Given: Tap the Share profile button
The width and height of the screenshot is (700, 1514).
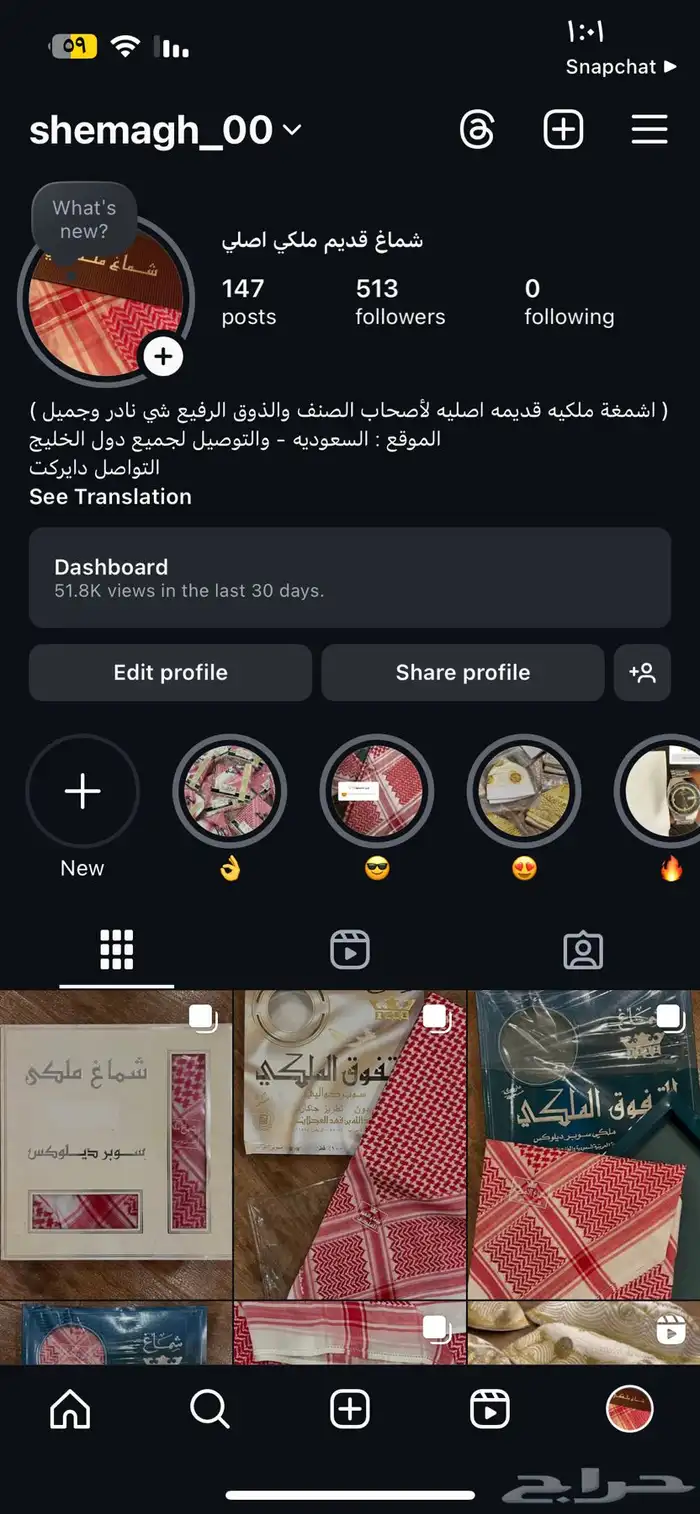Looking at the screenshot, I should point(462,673).
